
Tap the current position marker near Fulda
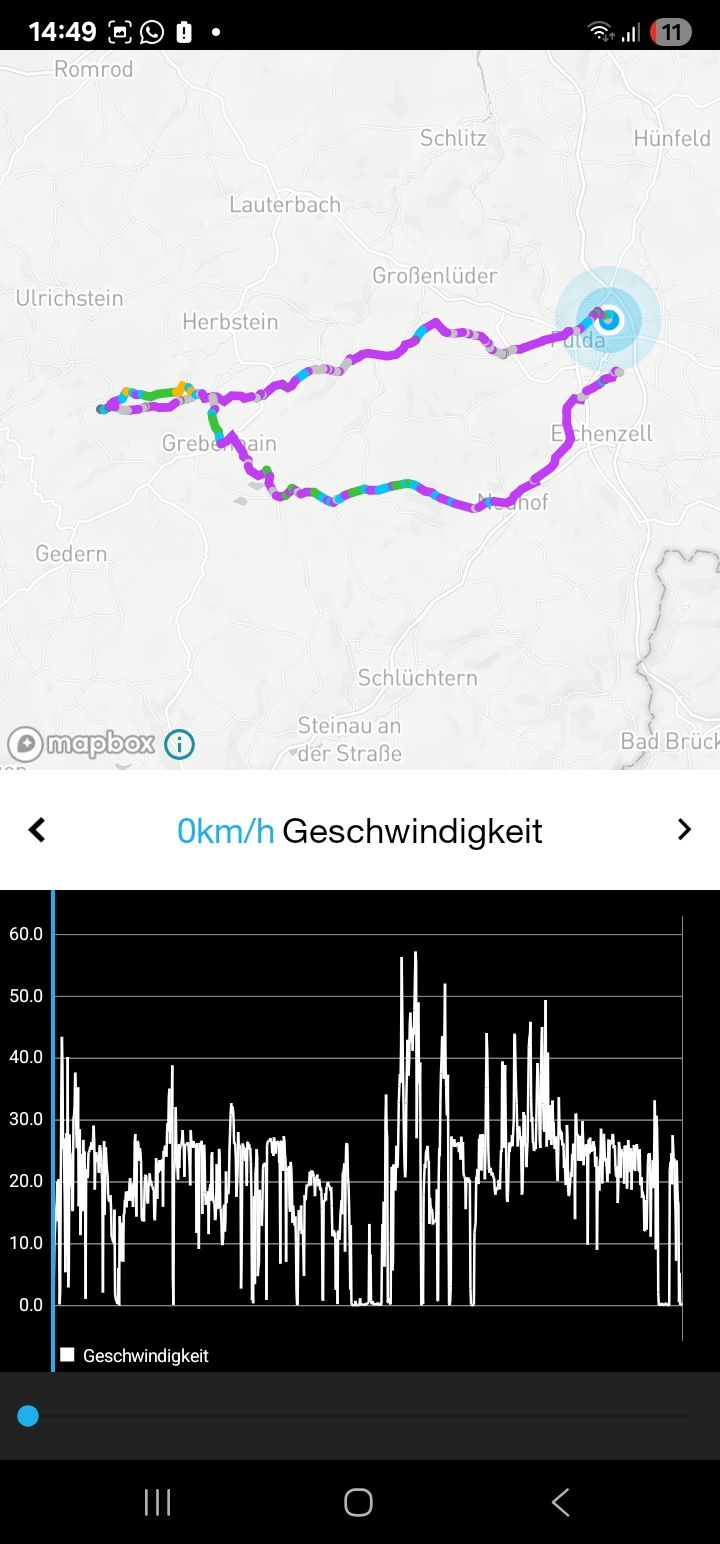[x=608, y=321]
